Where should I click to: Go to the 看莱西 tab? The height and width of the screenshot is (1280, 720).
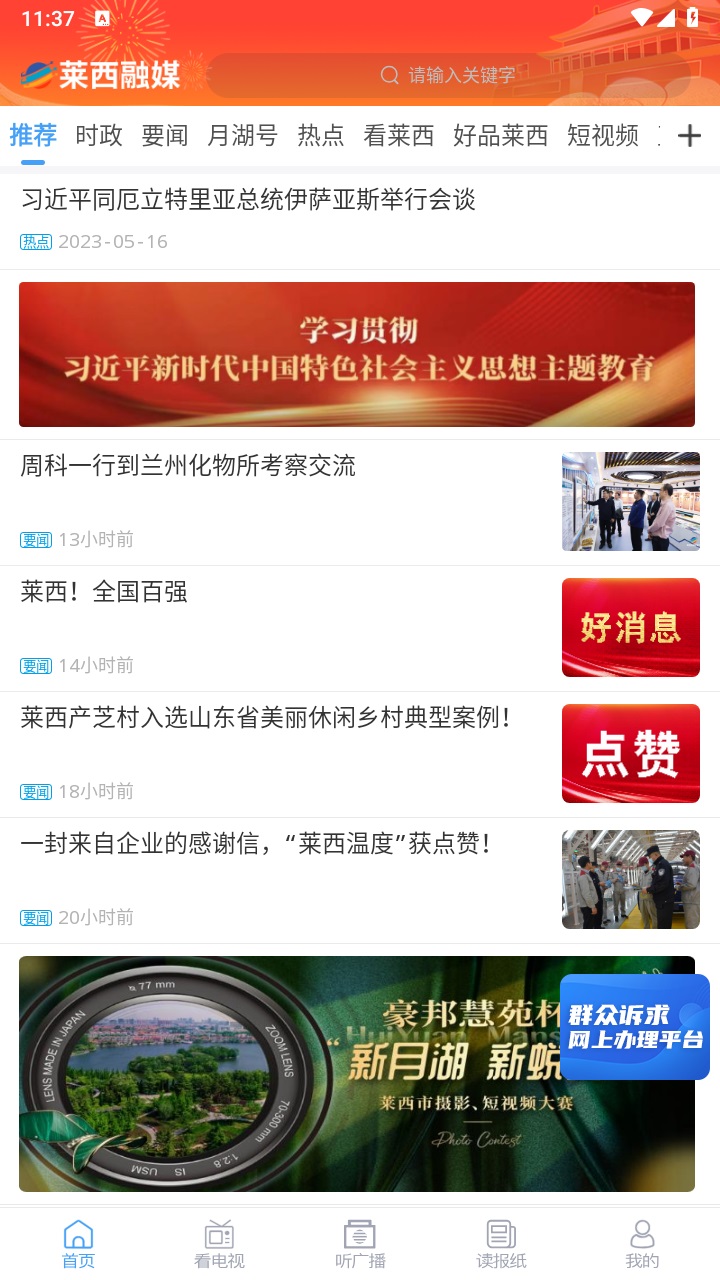coord(399,136)
